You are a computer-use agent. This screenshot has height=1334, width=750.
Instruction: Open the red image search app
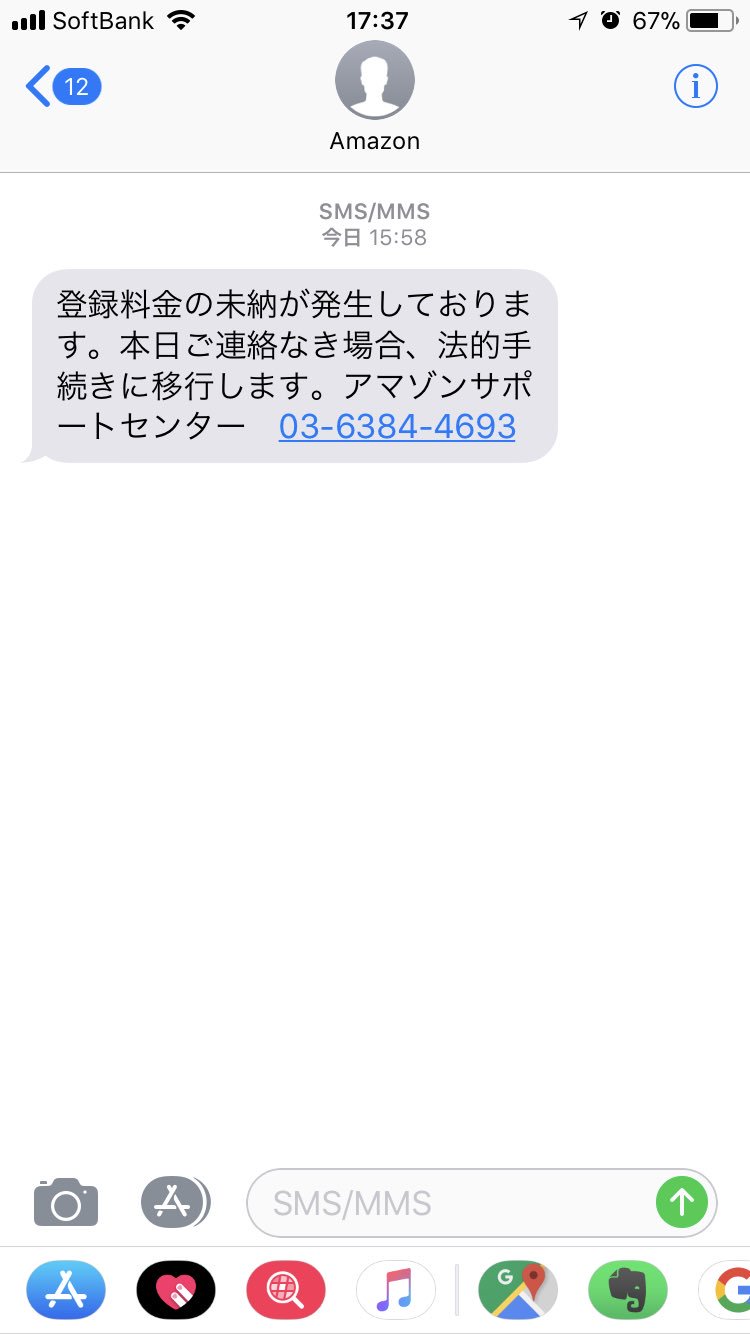click(286, 1290)
